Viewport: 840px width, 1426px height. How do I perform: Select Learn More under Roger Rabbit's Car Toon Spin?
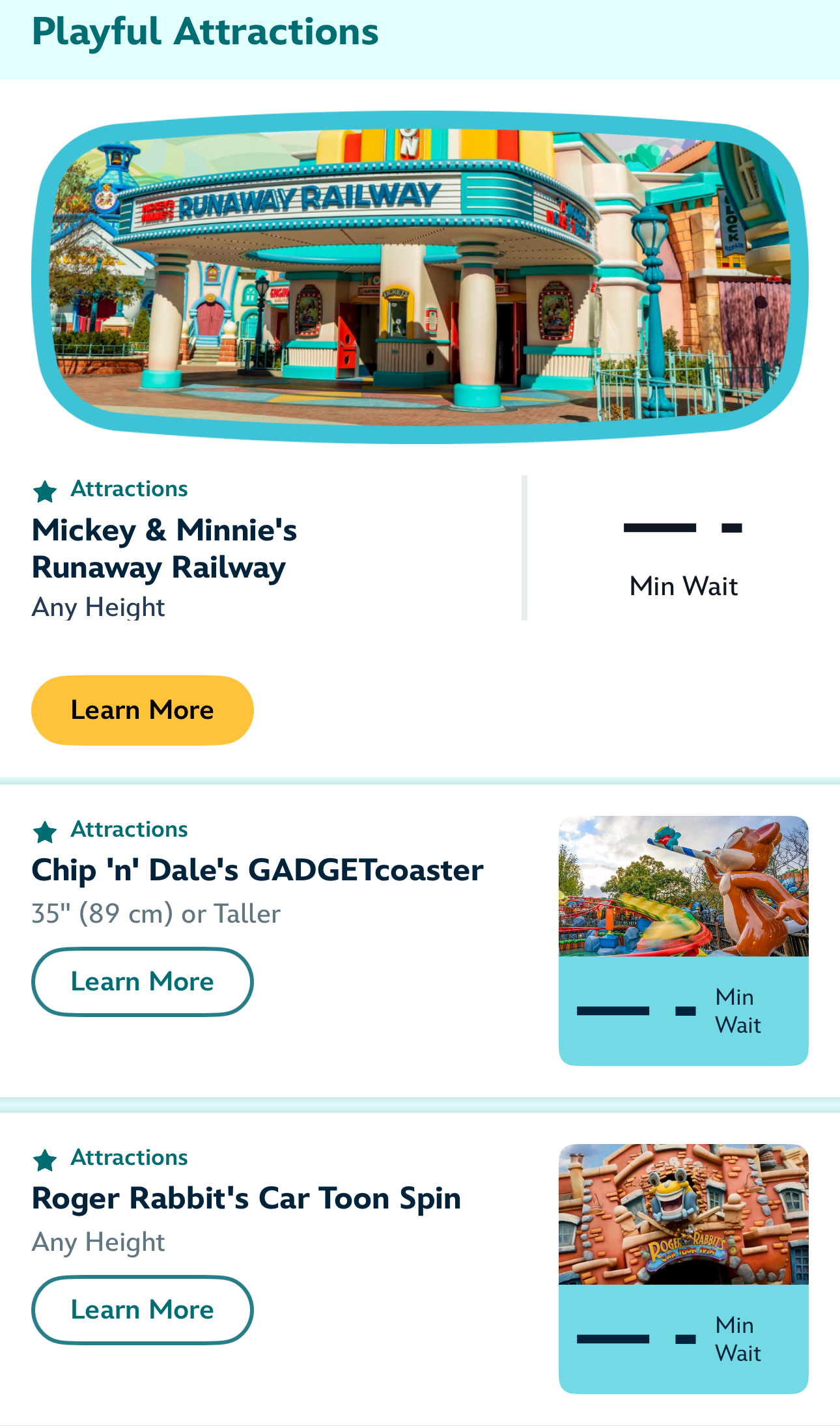(143, 1309)
